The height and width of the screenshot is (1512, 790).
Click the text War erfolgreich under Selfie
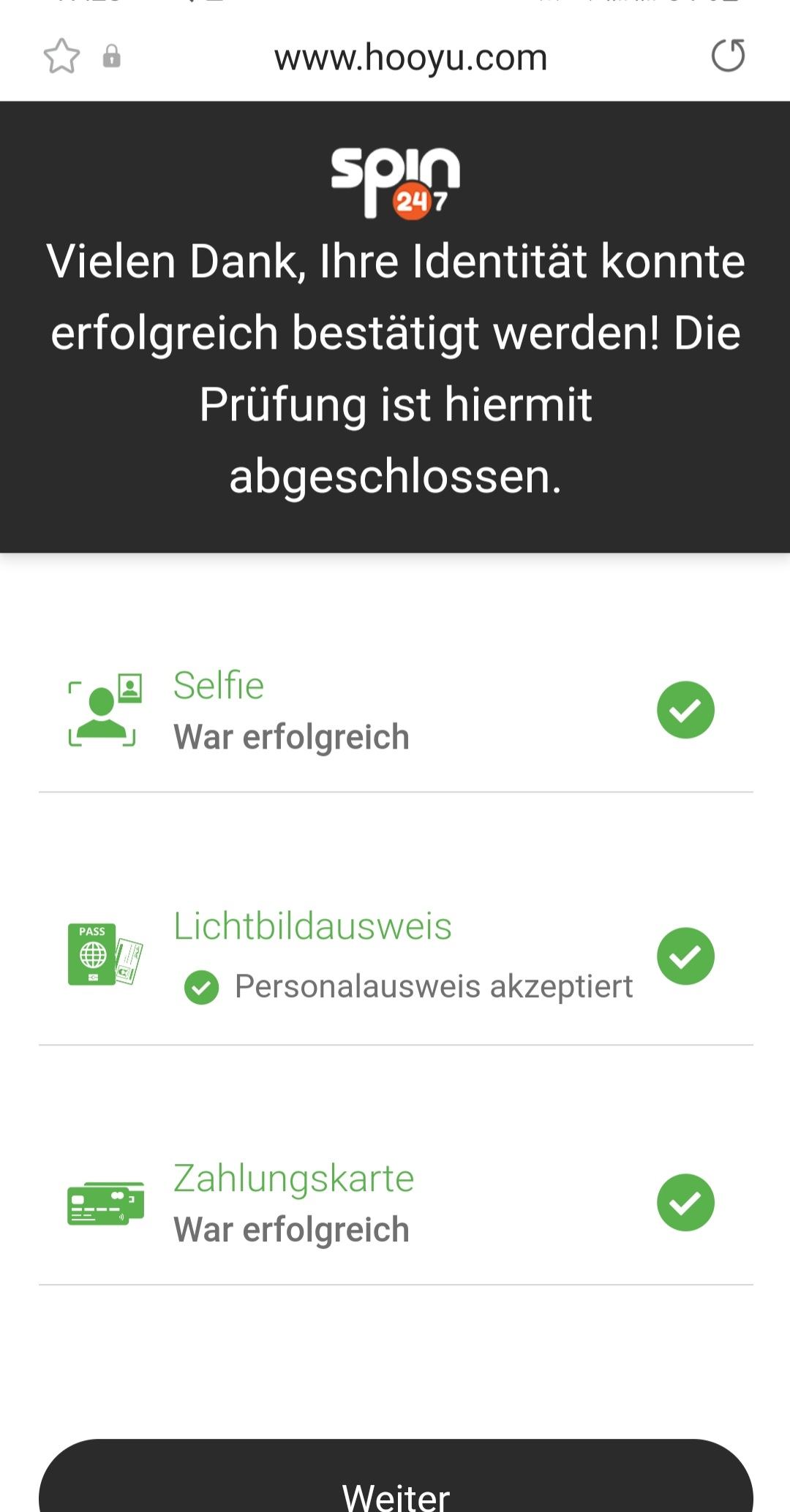pyautogui.click(x=290, y=738)
